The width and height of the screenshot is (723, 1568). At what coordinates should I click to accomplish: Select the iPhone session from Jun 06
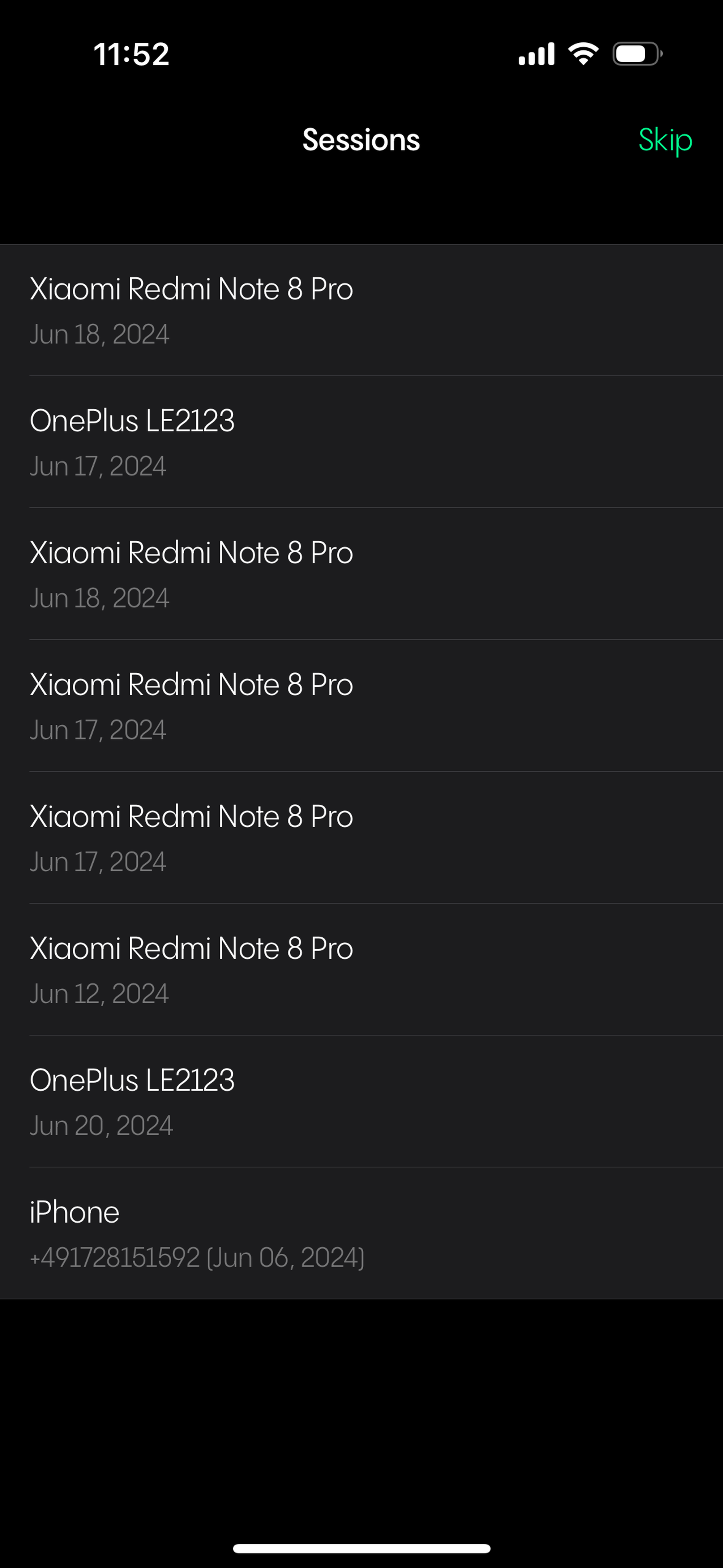361,1233
